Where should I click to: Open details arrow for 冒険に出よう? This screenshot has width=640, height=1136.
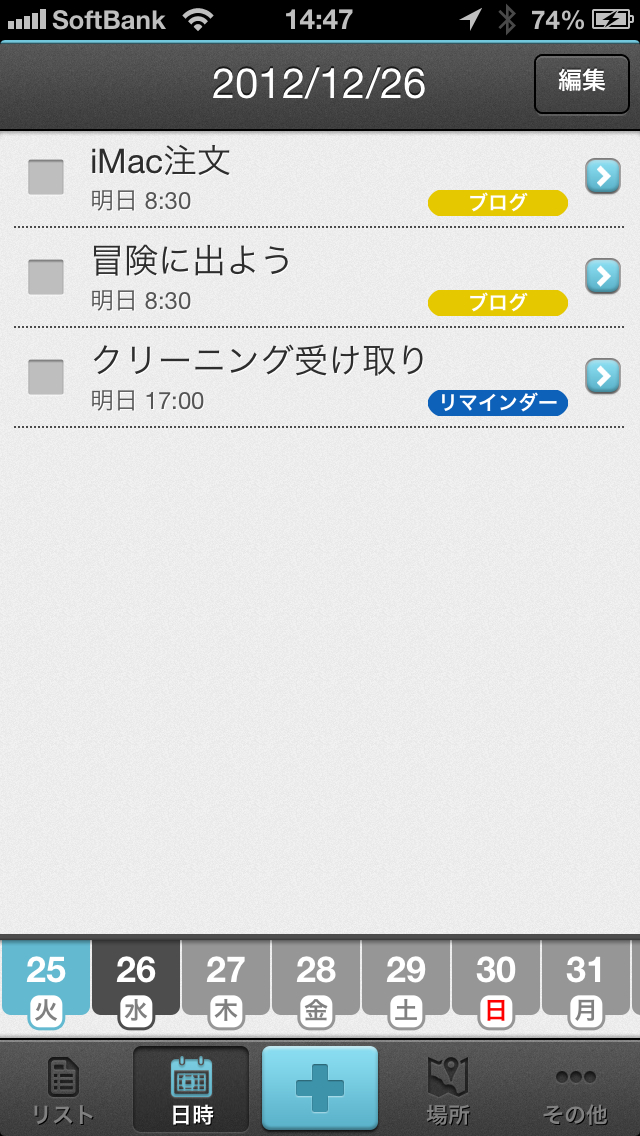point(602,275)
